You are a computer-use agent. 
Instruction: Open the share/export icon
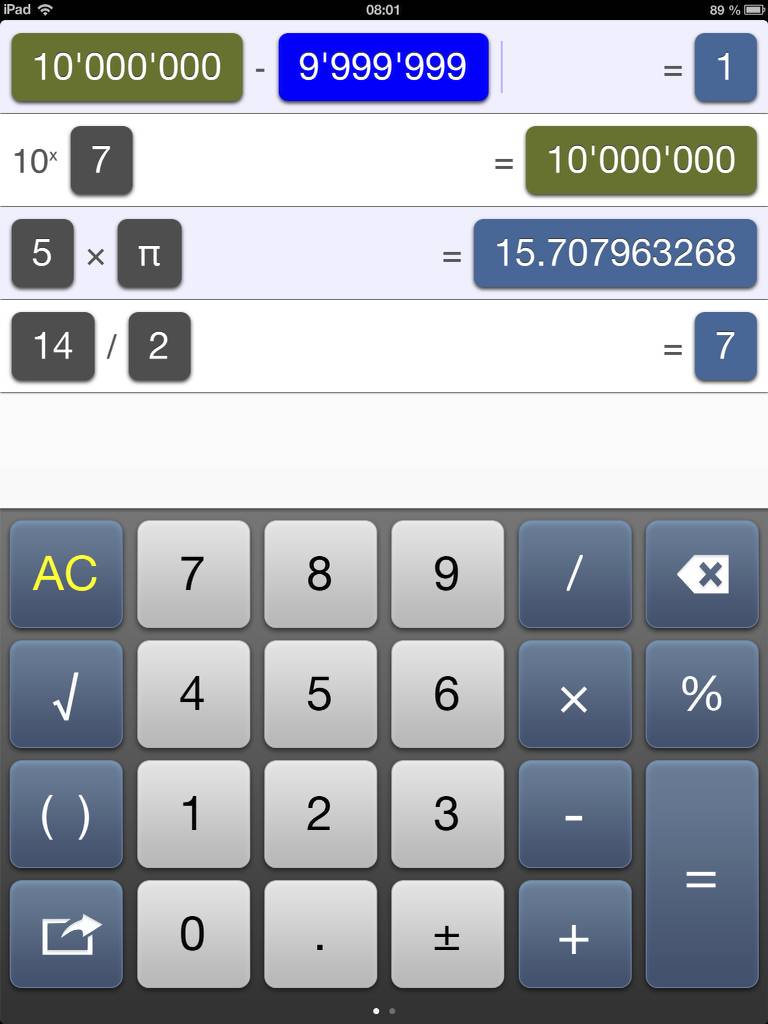coord(66,934)
